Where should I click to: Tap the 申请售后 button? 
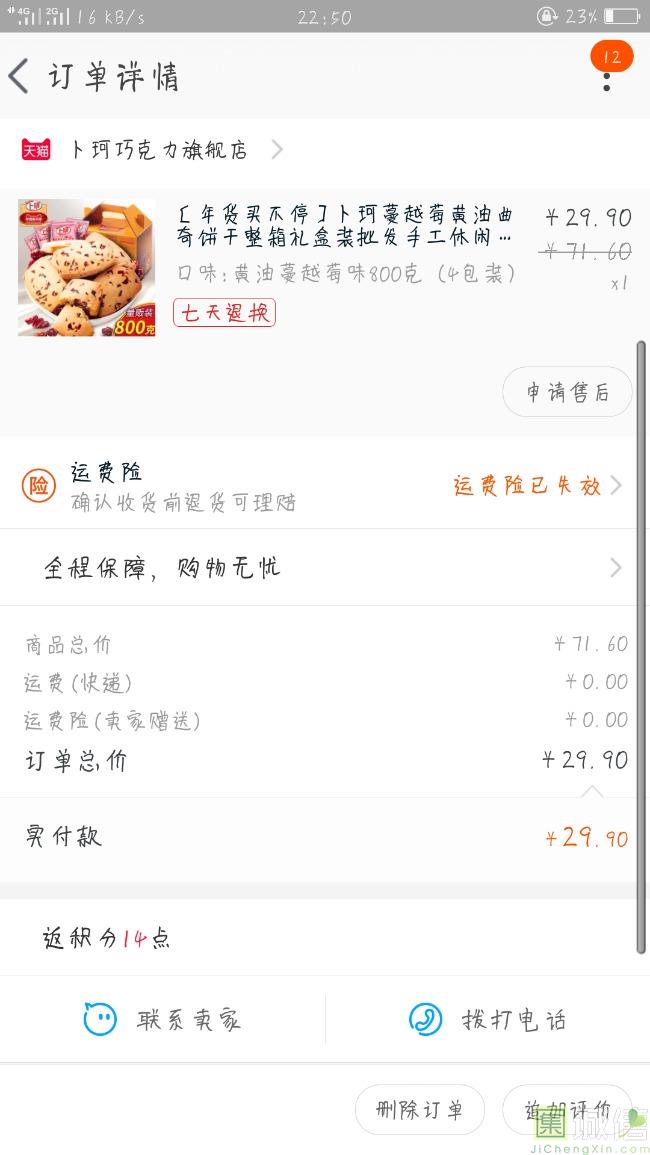tap(567, 393)
